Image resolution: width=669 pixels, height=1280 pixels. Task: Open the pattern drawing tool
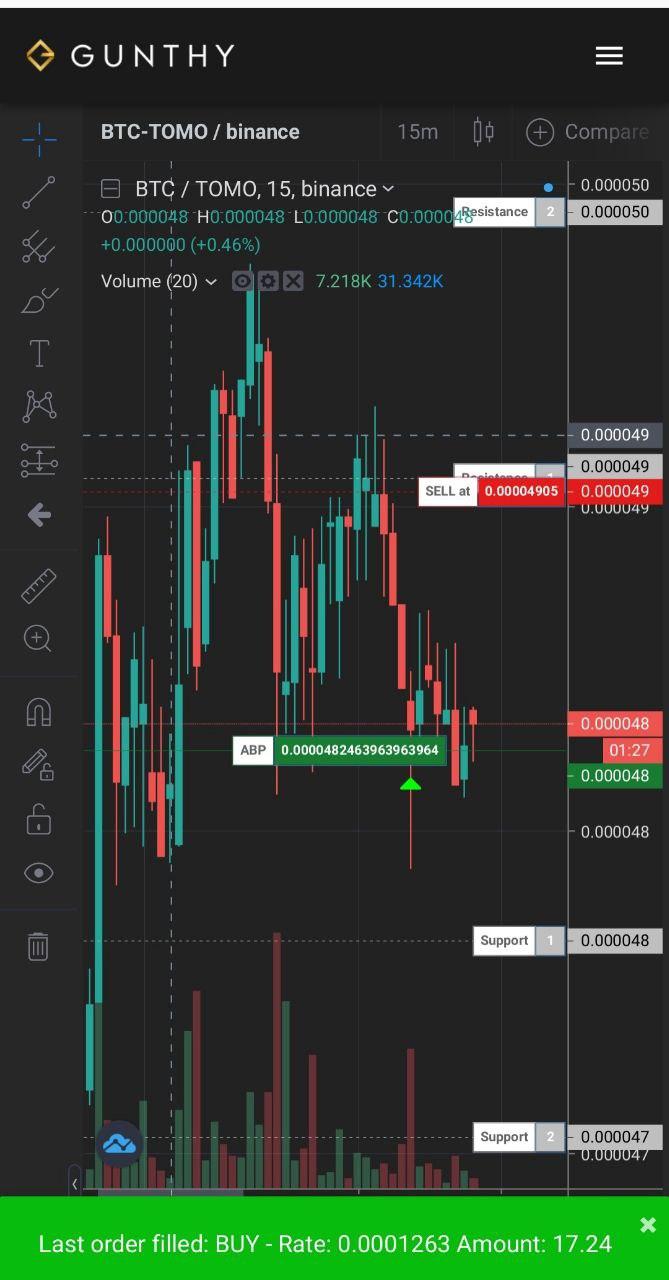pyautogui.click(x=39, y=406)
